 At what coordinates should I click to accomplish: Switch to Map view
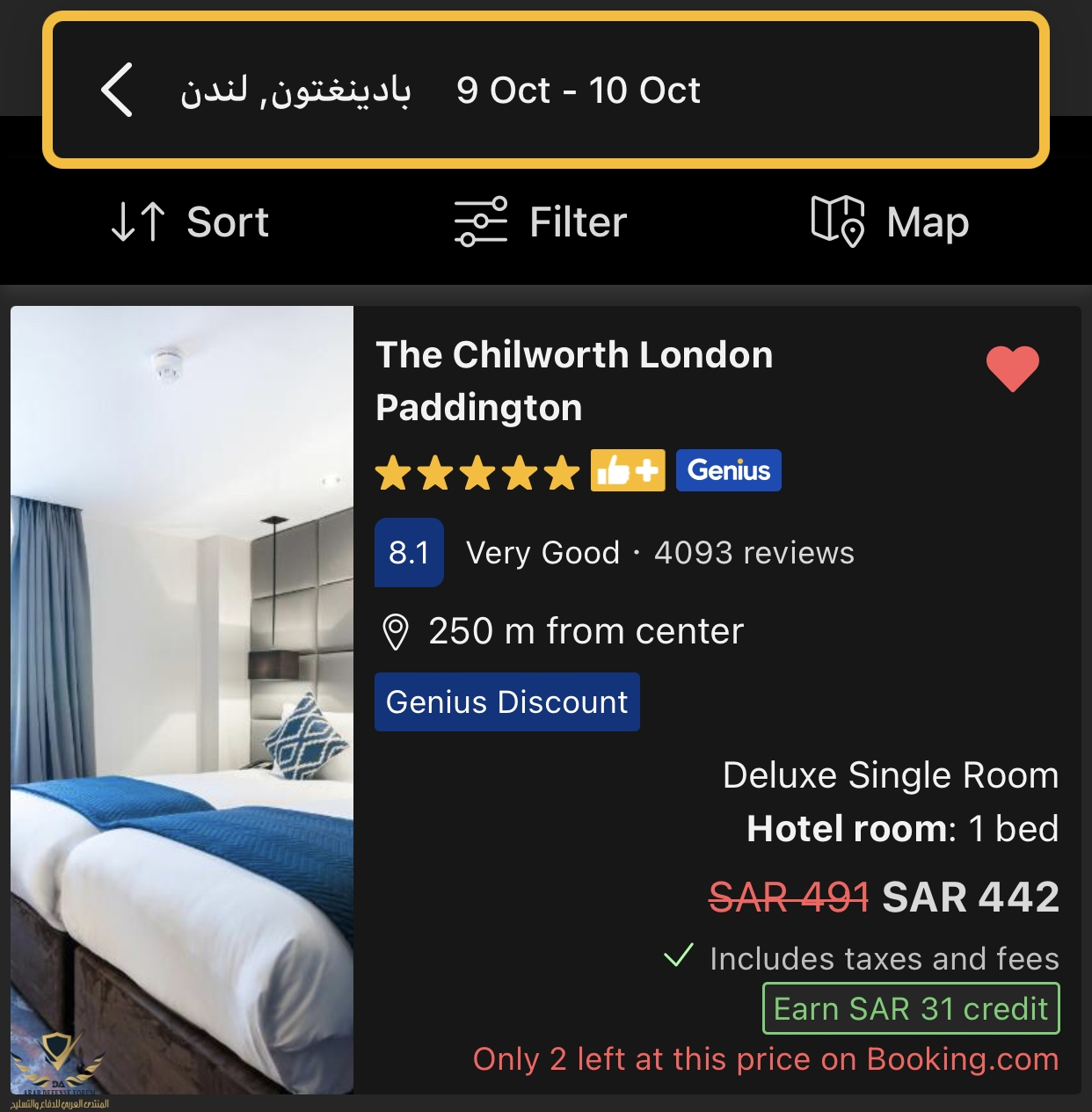[x=889, y=222]
